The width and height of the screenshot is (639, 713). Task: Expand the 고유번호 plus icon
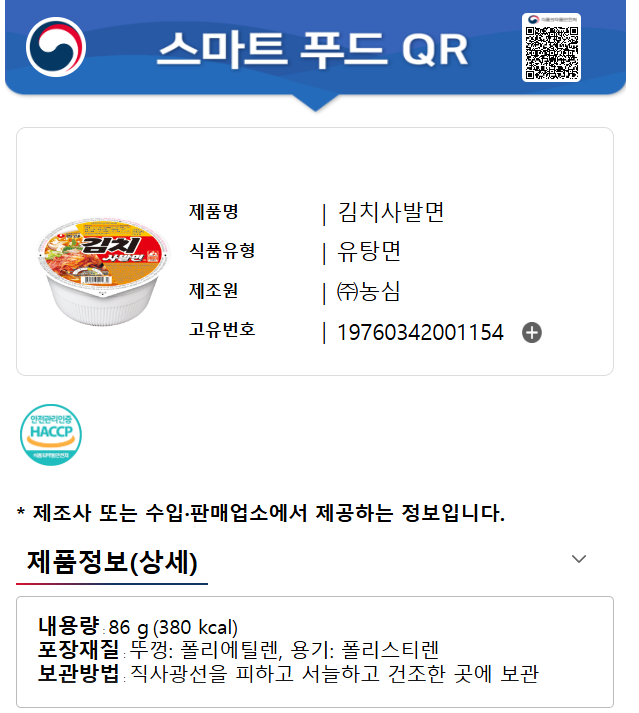532,333
